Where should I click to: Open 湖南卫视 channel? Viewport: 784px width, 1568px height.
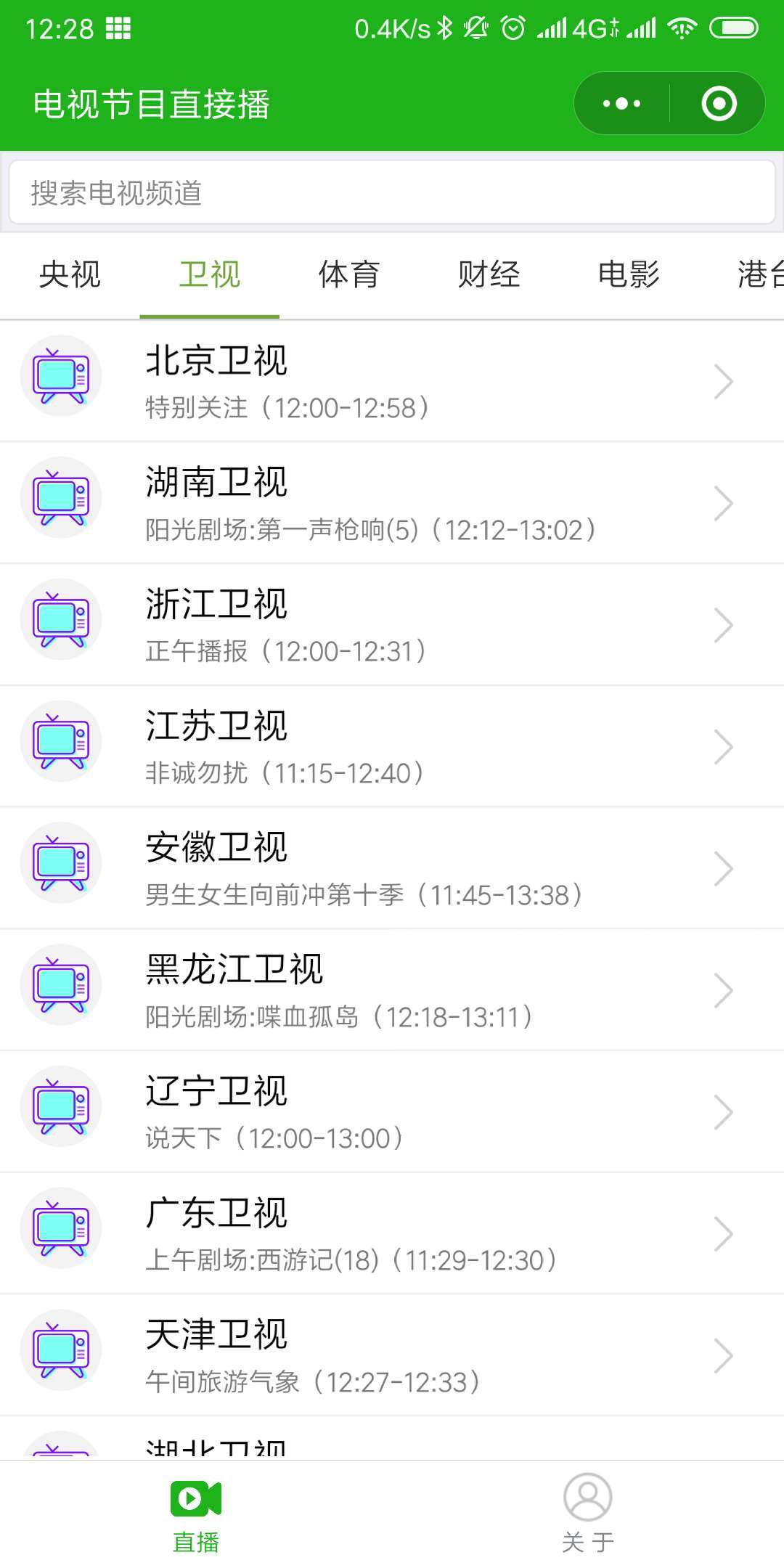tap(392, 503)
